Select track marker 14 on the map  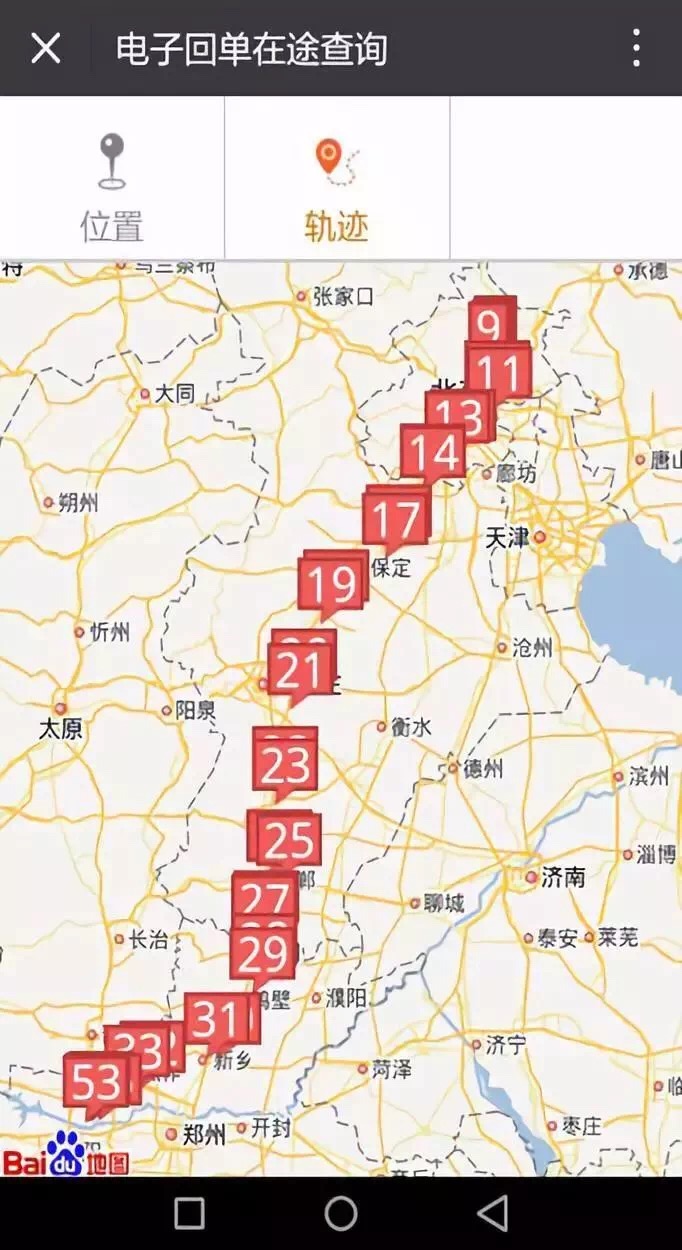[x=433, y=452]
